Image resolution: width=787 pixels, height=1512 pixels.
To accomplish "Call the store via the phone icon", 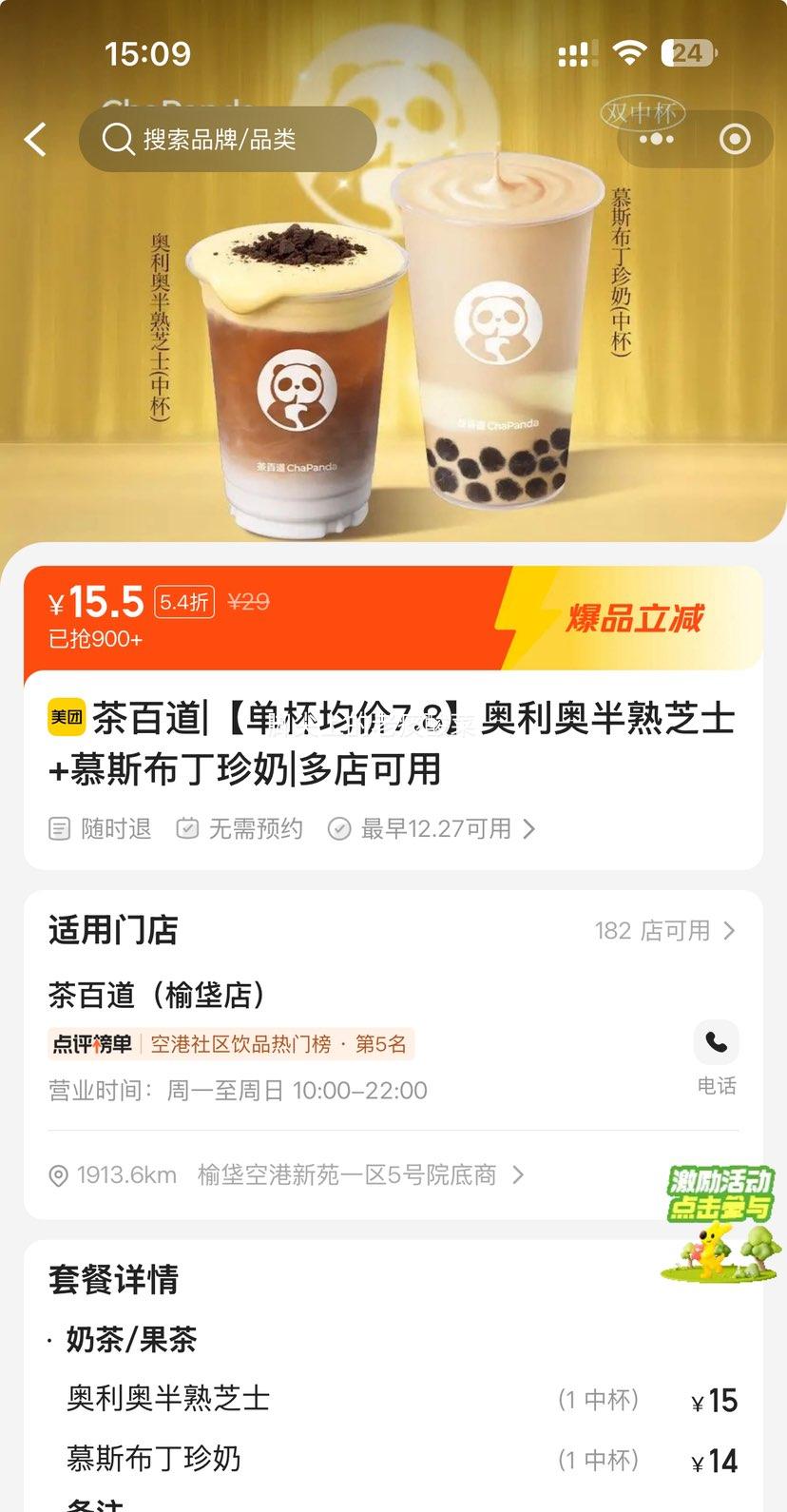I will click(x=716, y=1042).
